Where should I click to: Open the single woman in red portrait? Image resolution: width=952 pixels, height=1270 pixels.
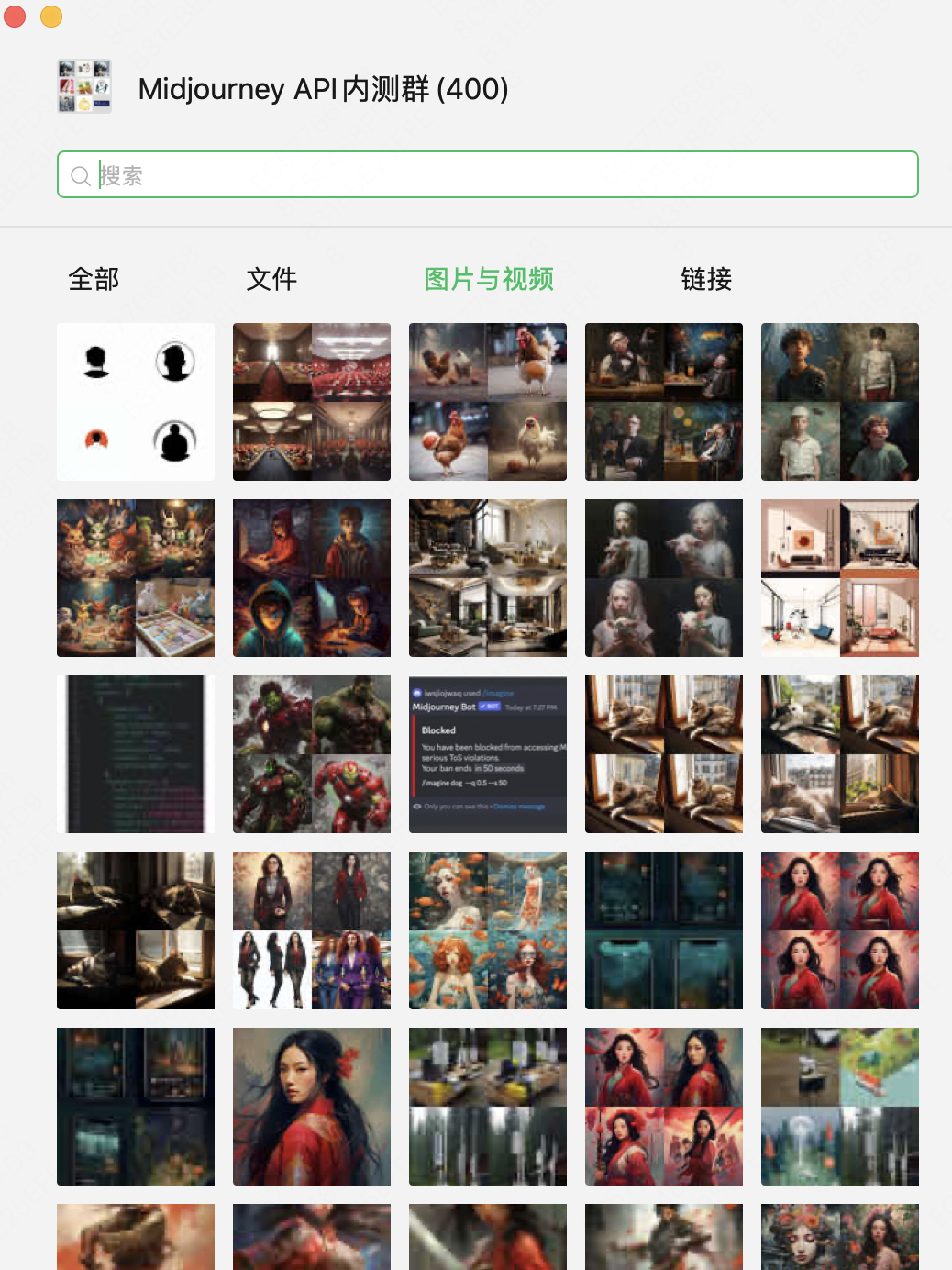[312, 1107]
